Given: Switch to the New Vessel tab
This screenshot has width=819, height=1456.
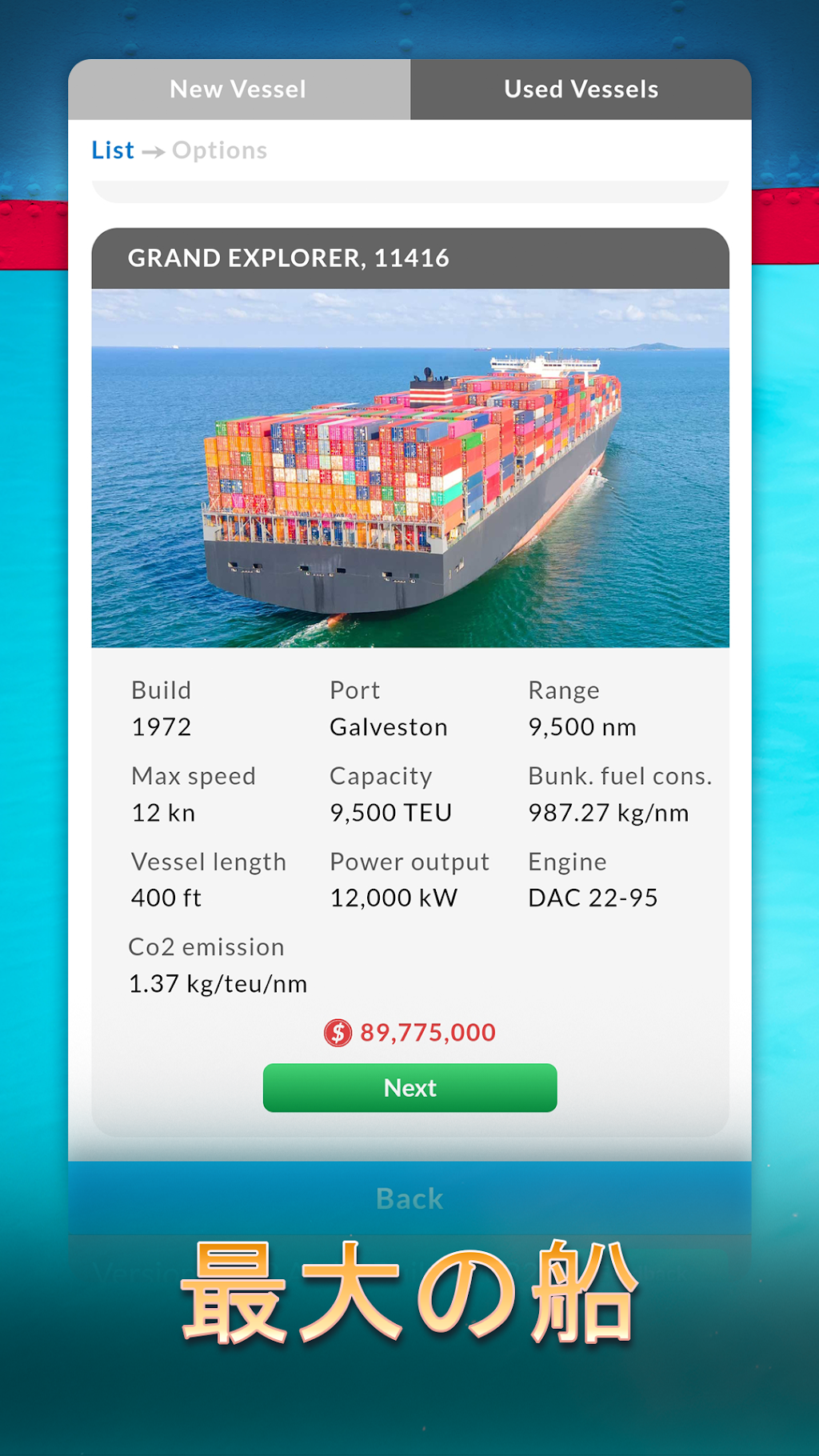Looking at the screenshot, I should tap(239, 90).
